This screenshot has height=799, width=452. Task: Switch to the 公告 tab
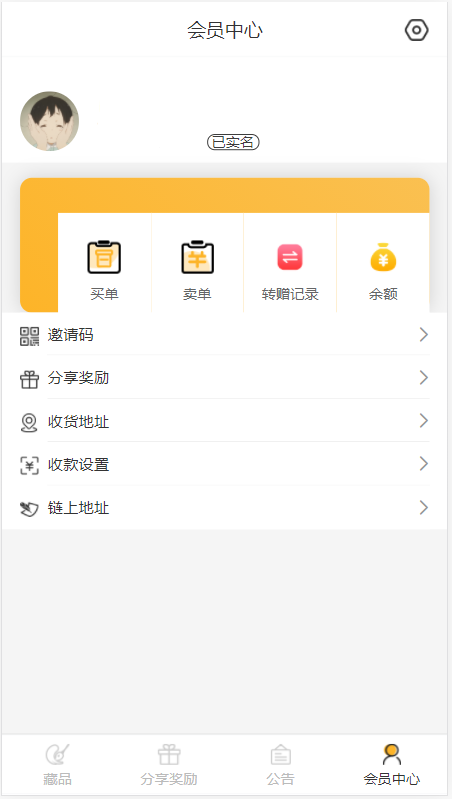tap(280, 765)
